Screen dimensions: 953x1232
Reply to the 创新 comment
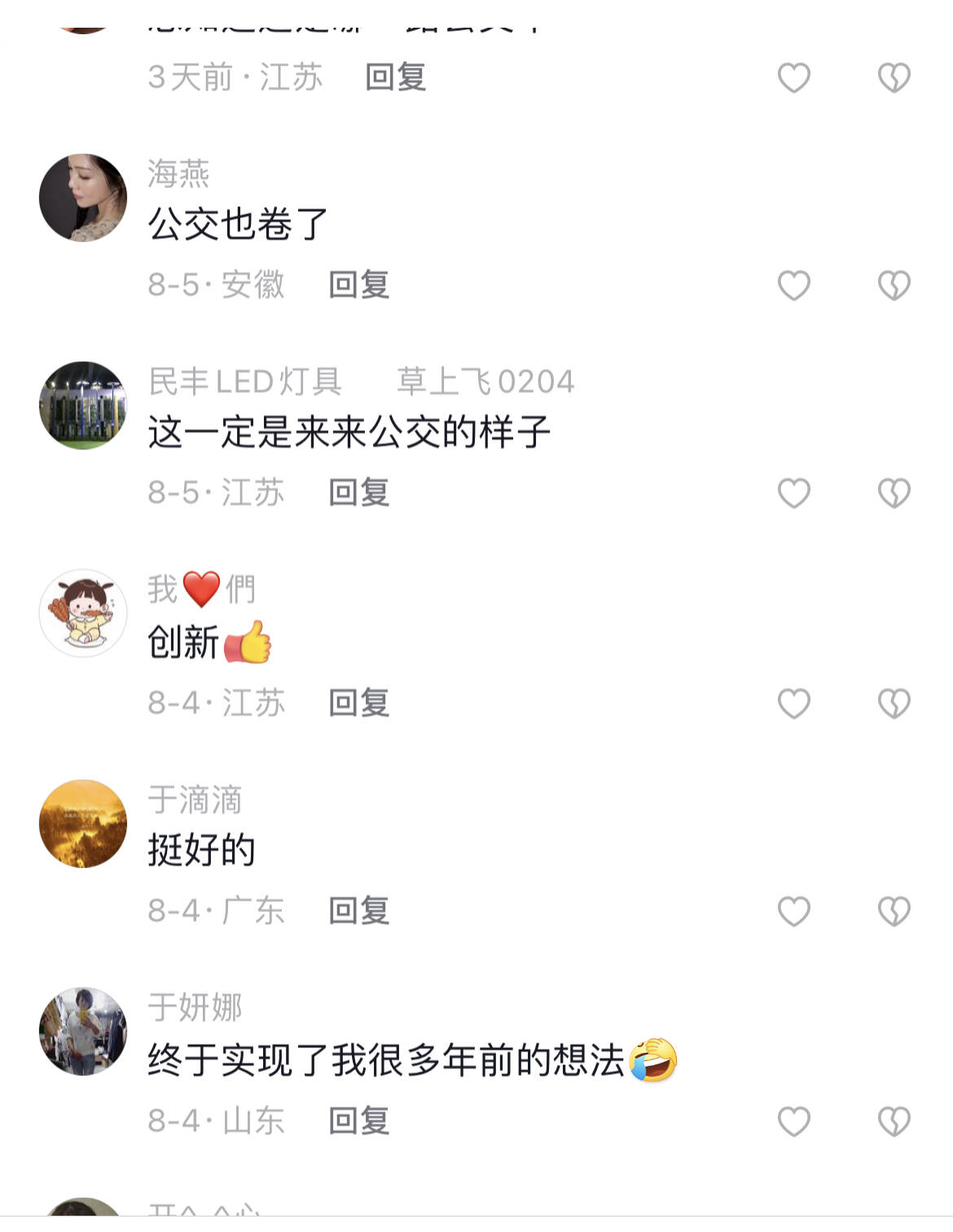pos(359,703)
